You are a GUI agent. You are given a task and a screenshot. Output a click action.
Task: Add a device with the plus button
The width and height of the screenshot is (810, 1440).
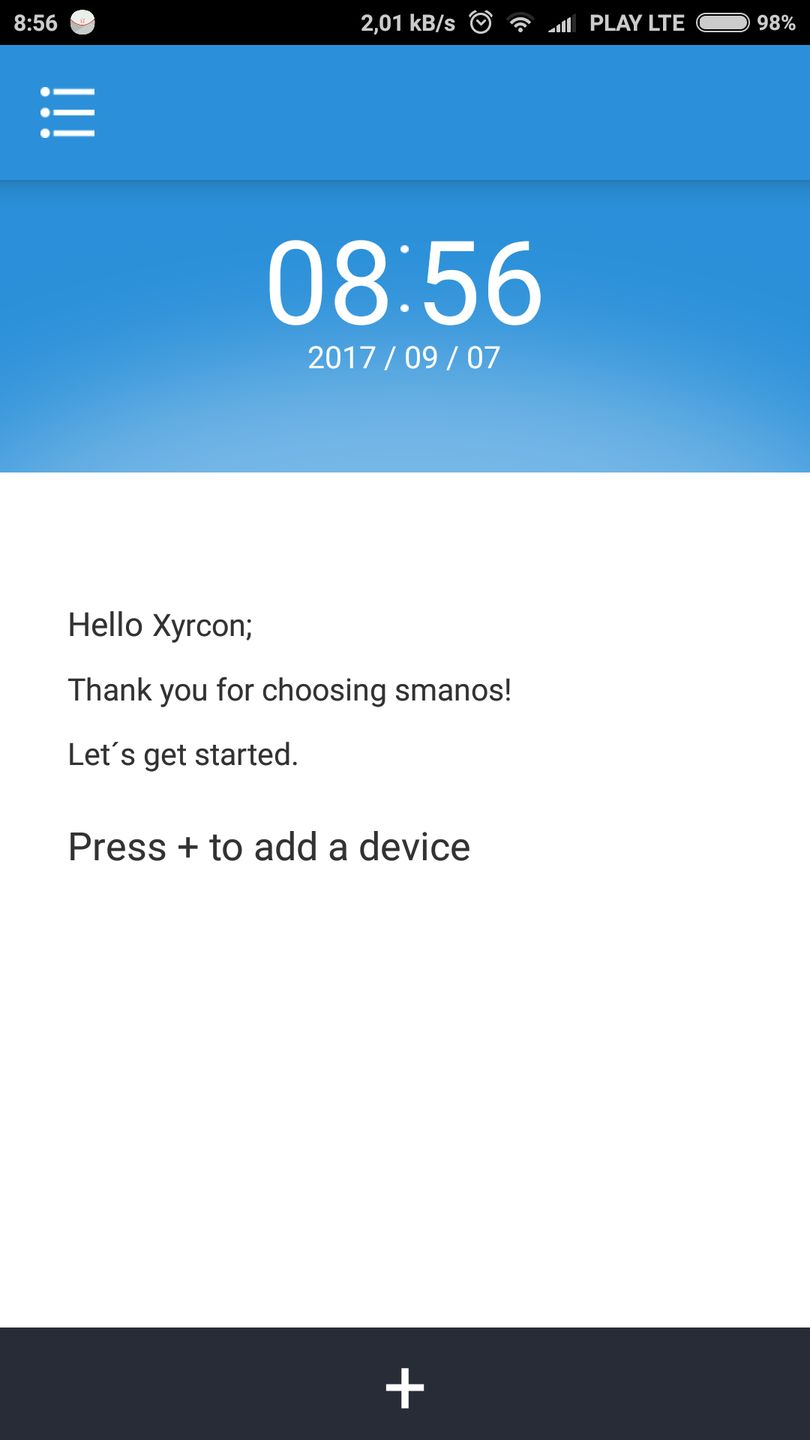click(x=405, y=1387)
